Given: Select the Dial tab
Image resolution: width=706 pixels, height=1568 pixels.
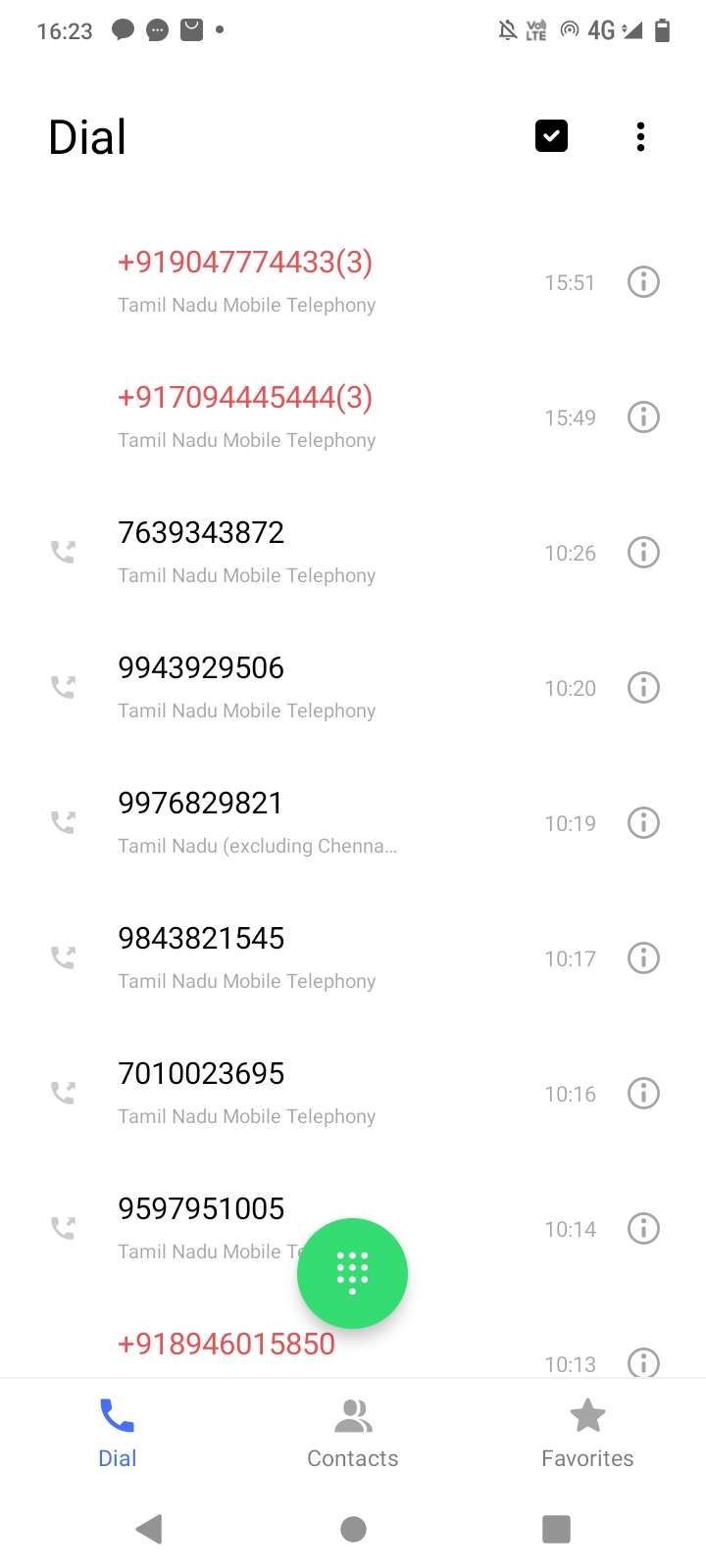Looking at the screenshot, I should (x=118, y=1432).
